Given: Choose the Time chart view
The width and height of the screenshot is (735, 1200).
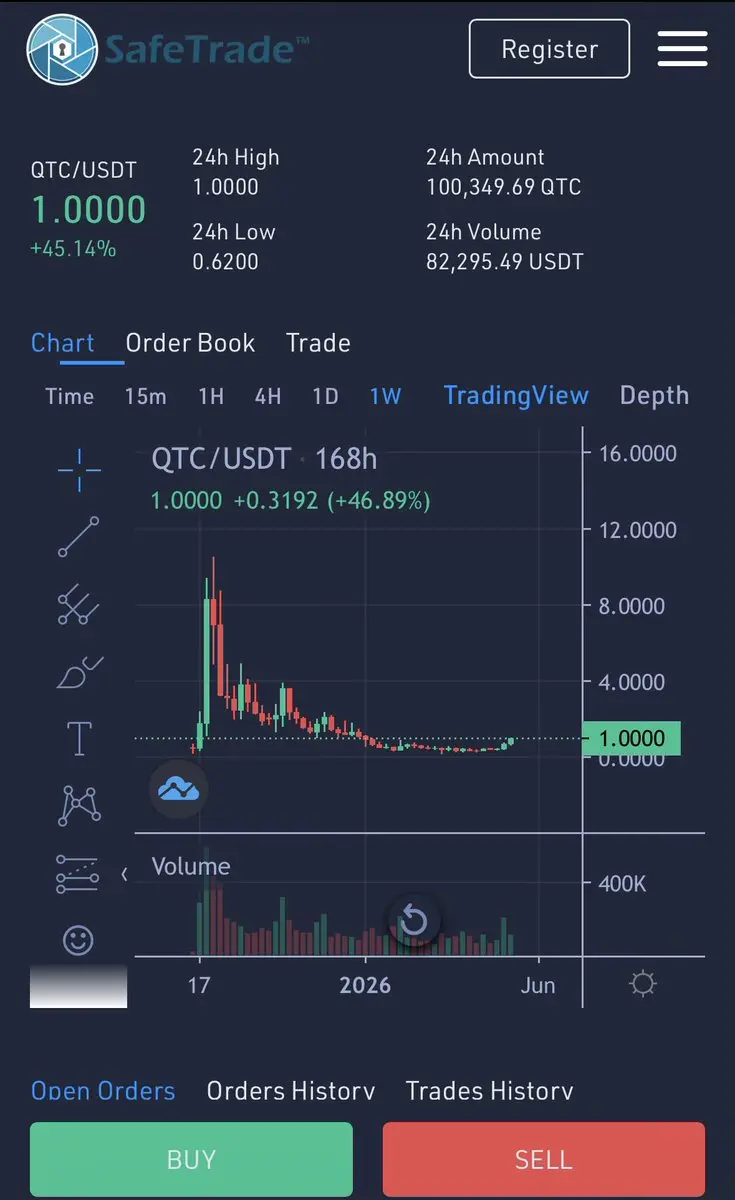Looking at the screenshot, I should tap(70, 396).
